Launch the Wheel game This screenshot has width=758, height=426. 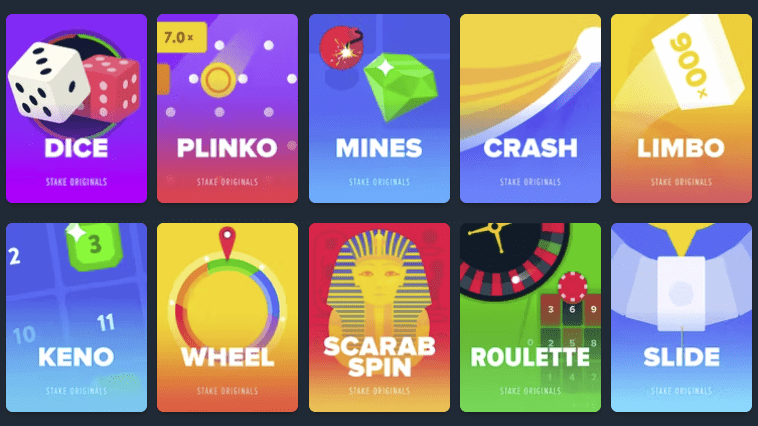pyautogui.click(x=227, y=318)
